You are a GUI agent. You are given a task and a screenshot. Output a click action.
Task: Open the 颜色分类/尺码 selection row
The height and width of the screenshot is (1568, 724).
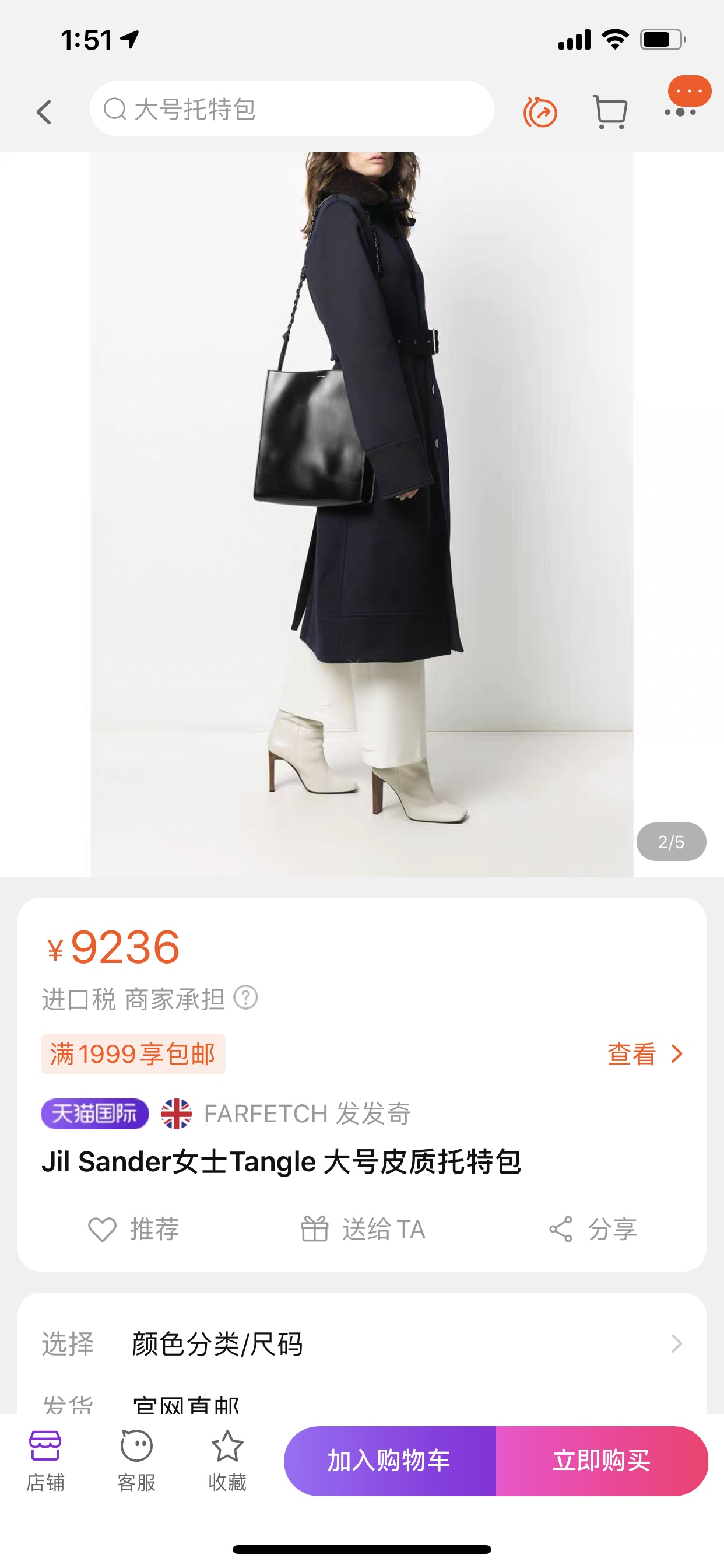click(x=361, y=1343)
